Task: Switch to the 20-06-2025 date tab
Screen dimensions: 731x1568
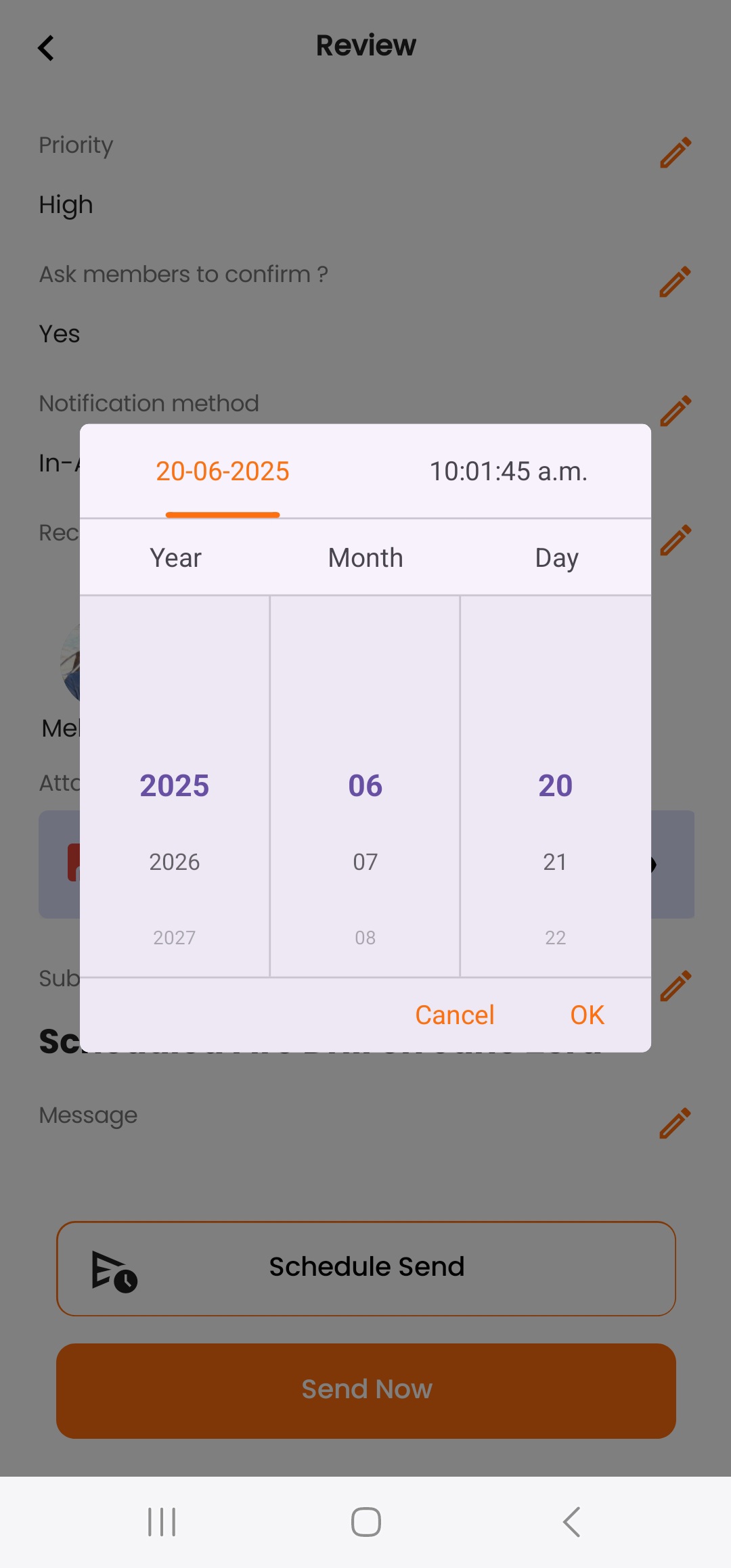Action: coord(223,471)
